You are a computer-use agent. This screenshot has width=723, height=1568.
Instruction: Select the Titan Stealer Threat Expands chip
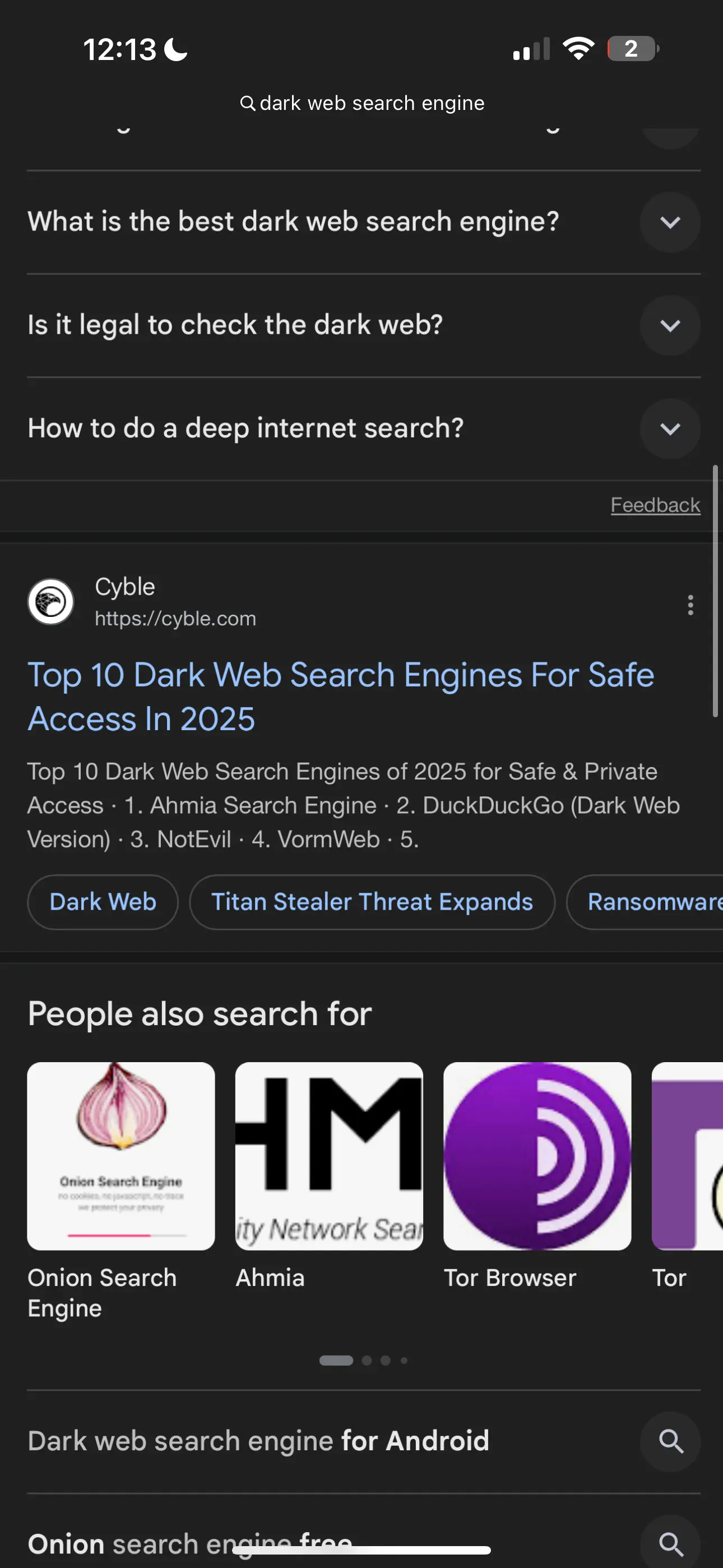[372, 902]
